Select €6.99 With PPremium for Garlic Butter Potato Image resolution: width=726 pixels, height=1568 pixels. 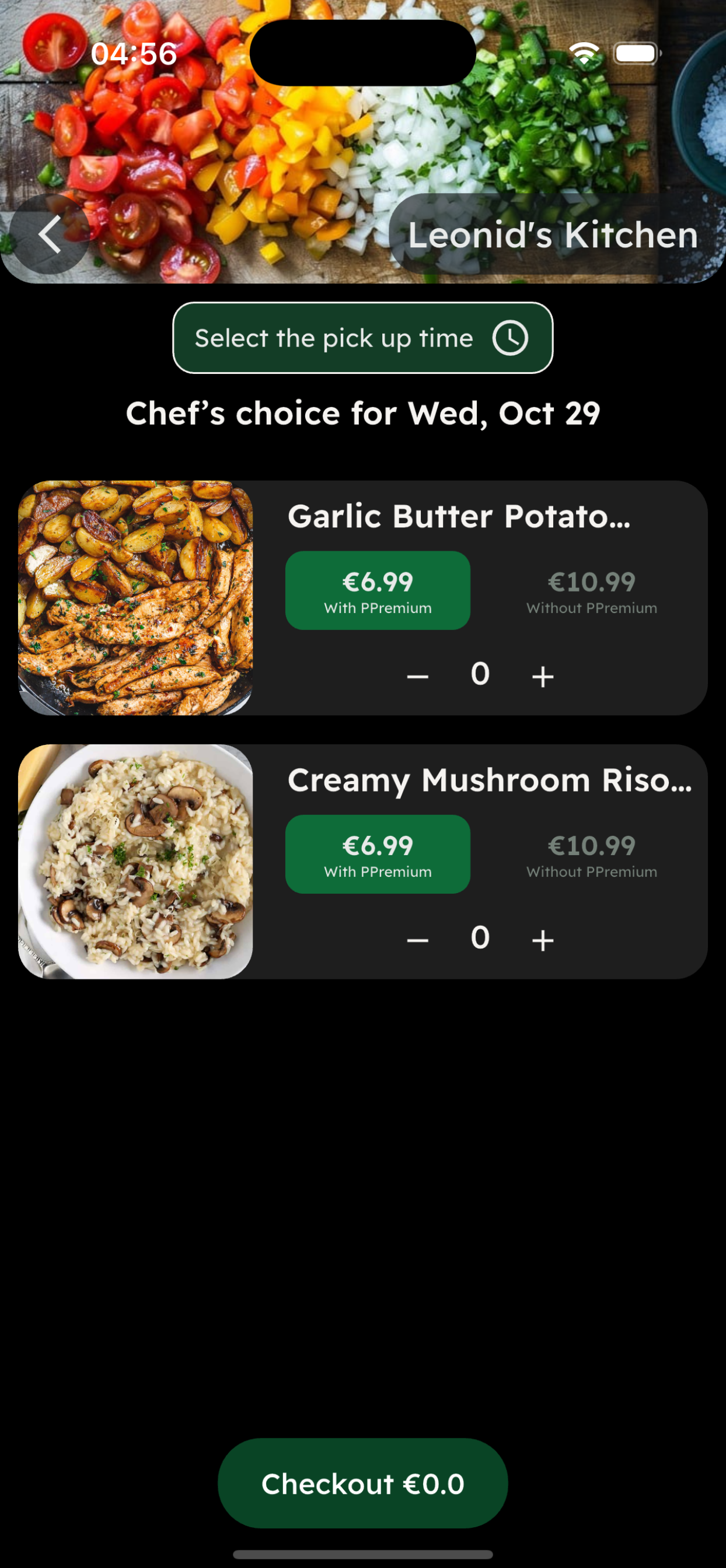pos(377,589)
